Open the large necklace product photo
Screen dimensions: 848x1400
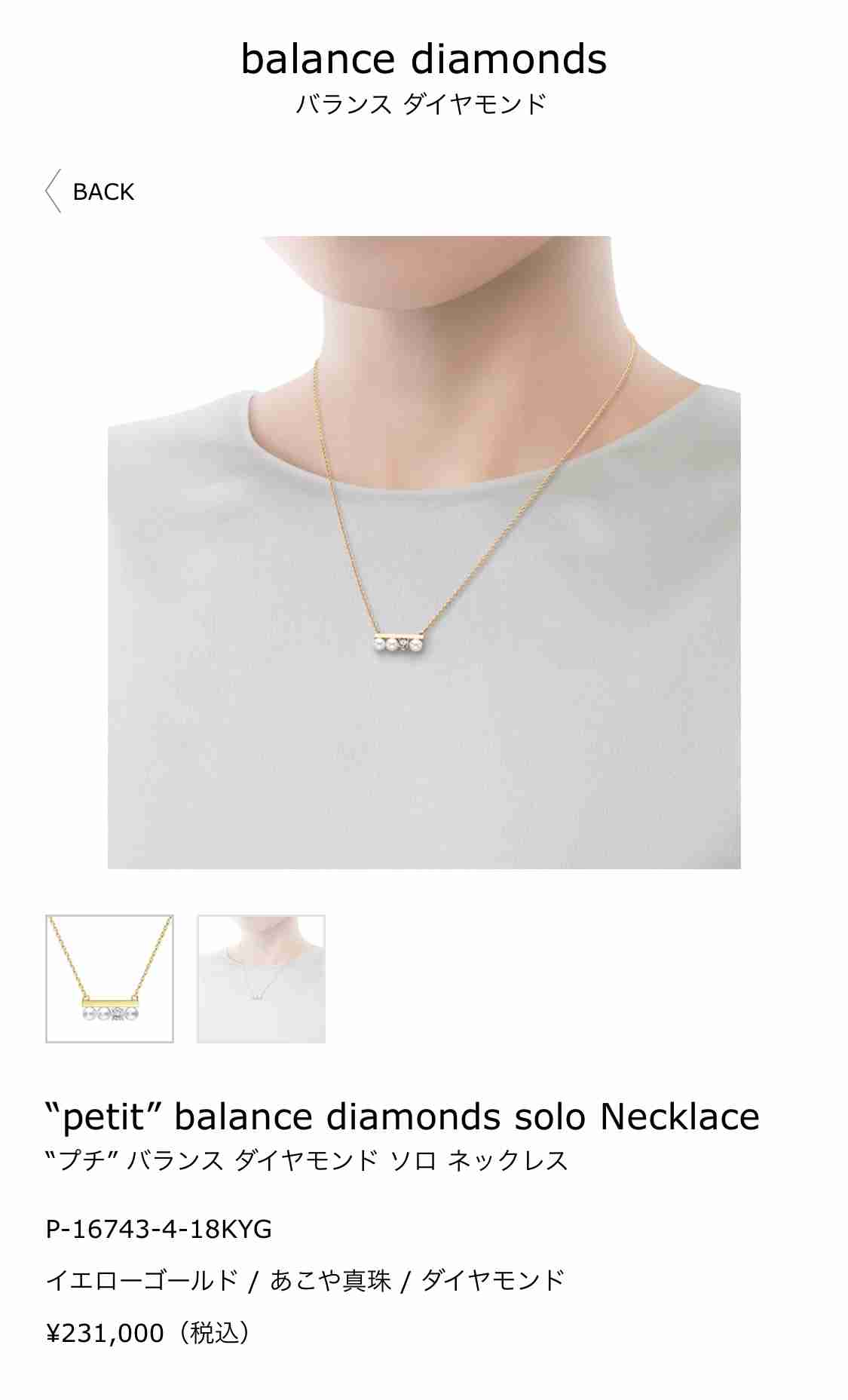[424, 553]
